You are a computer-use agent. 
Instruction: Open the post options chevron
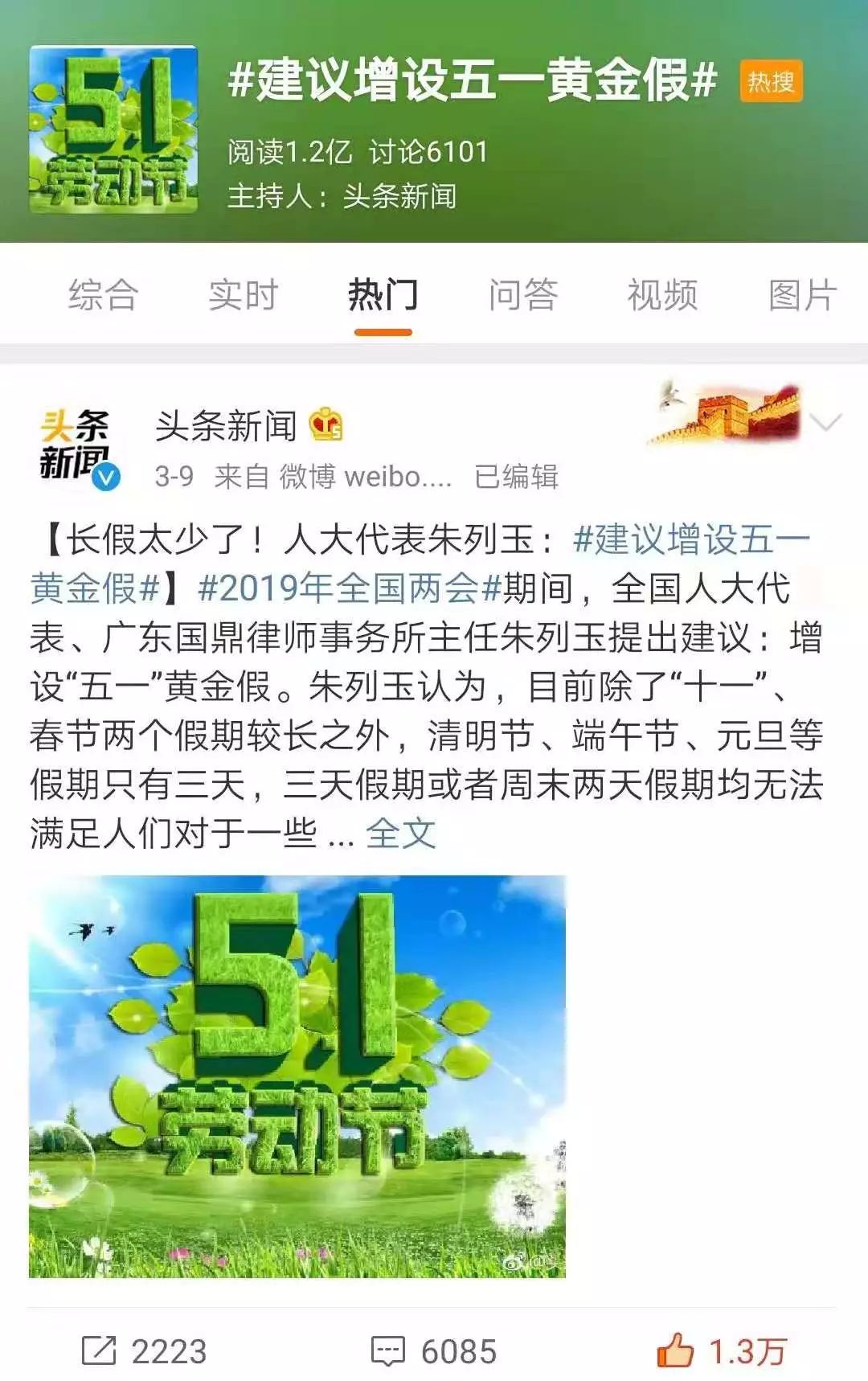click(826, 422)
